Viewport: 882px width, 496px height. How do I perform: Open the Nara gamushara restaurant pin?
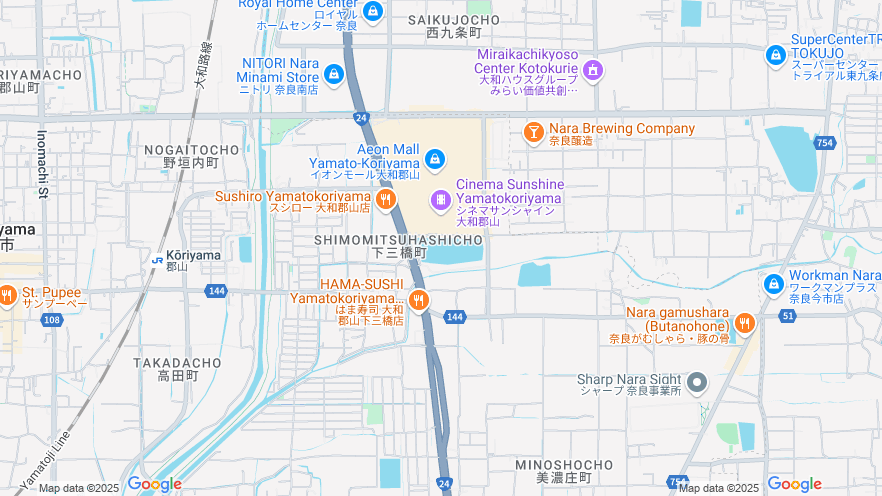744,323
